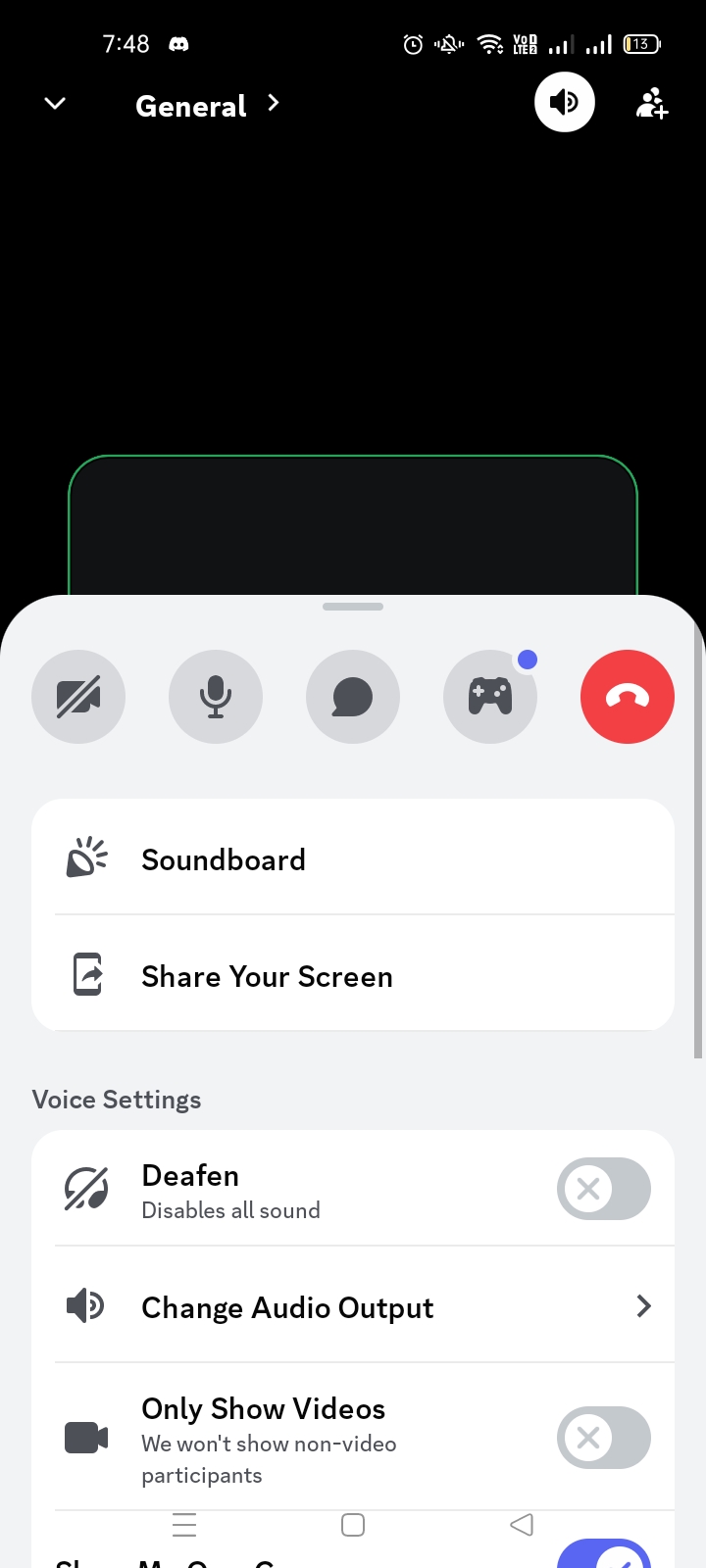
Task: Collapse the voice call with the down chevron
Action: [x=55, y=103]
